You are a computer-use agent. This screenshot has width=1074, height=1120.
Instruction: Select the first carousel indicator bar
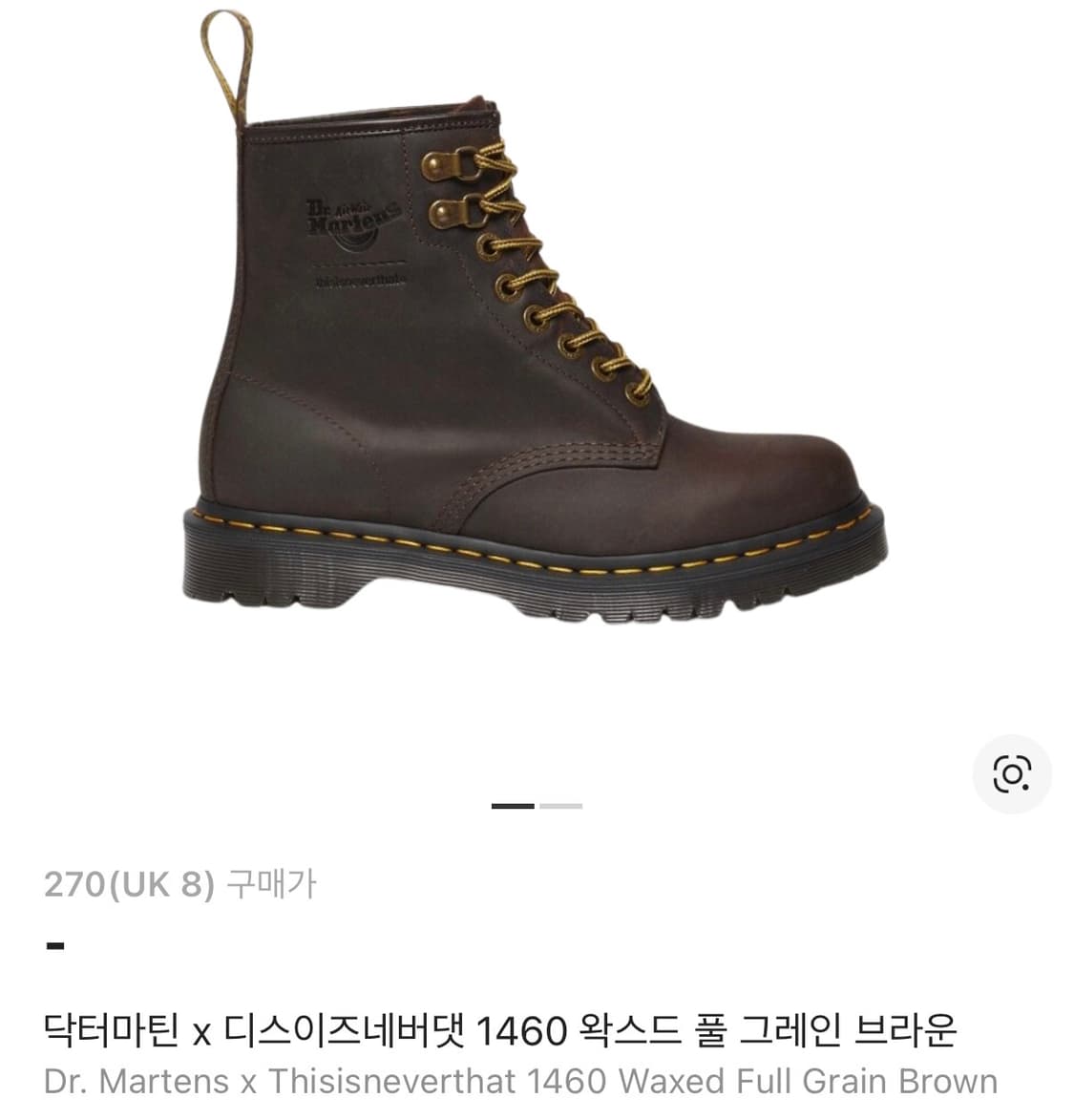pos(511,807)
